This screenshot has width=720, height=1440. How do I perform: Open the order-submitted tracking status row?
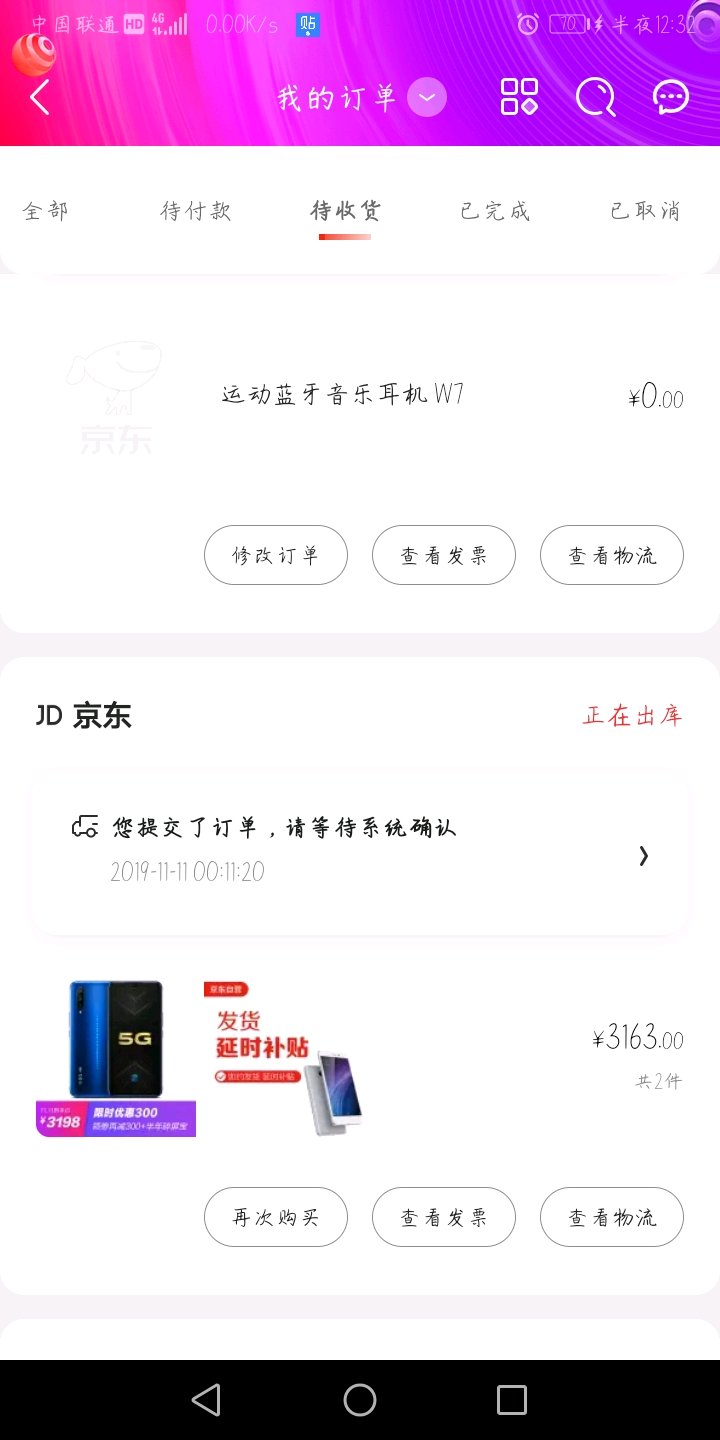tap(360, 850)
